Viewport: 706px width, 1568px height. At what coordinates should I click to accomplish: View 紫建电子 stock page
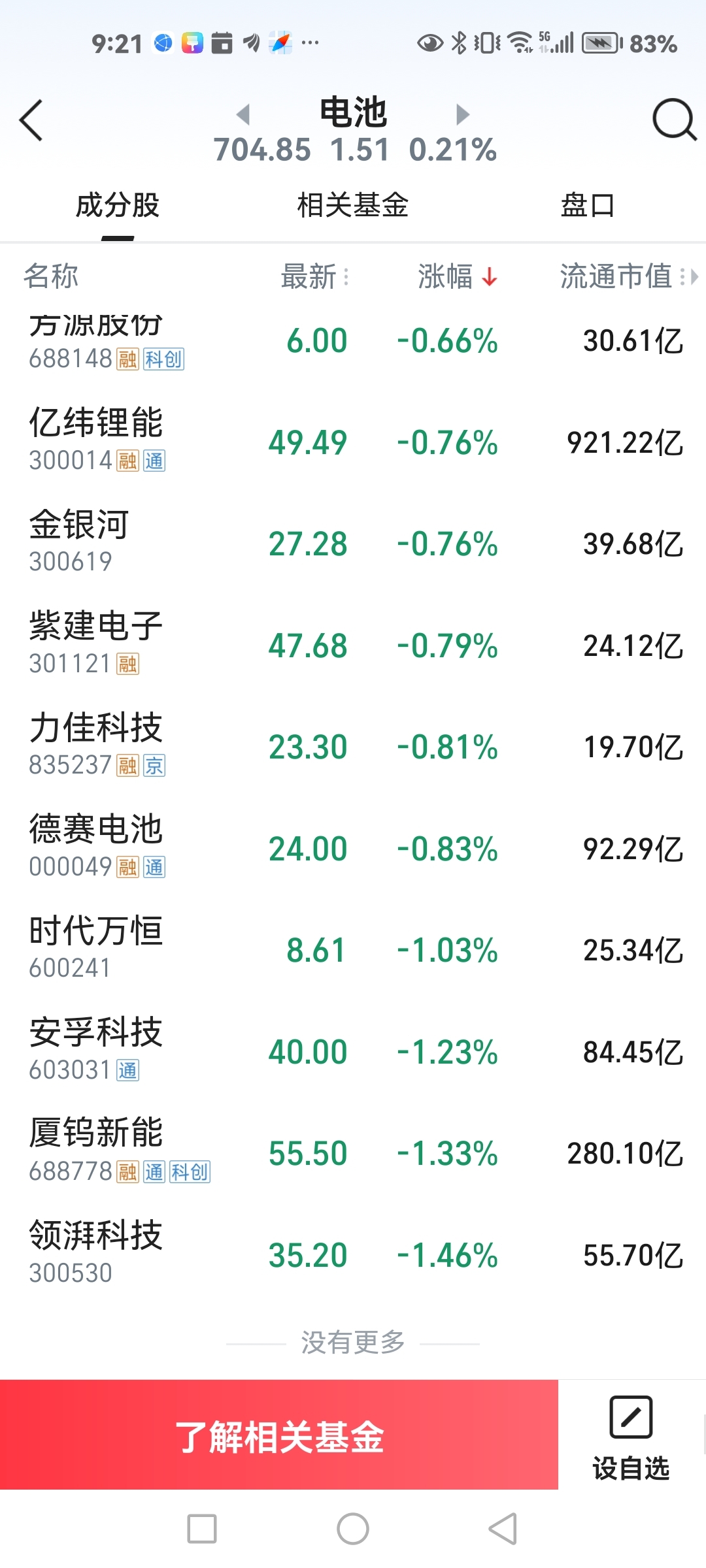coord(353,645)
